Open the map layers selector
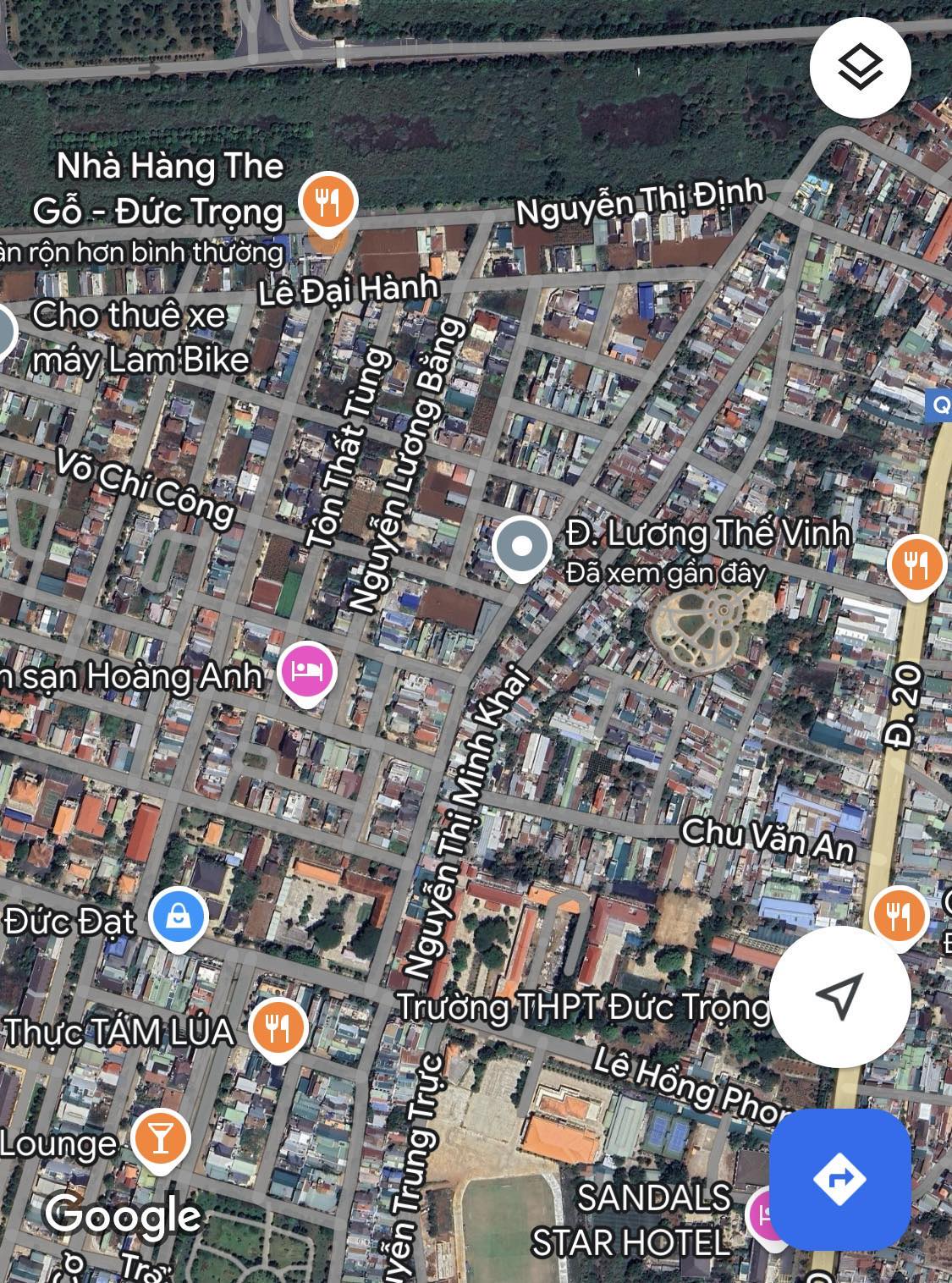952x1283 pixels. coord(860,67)
